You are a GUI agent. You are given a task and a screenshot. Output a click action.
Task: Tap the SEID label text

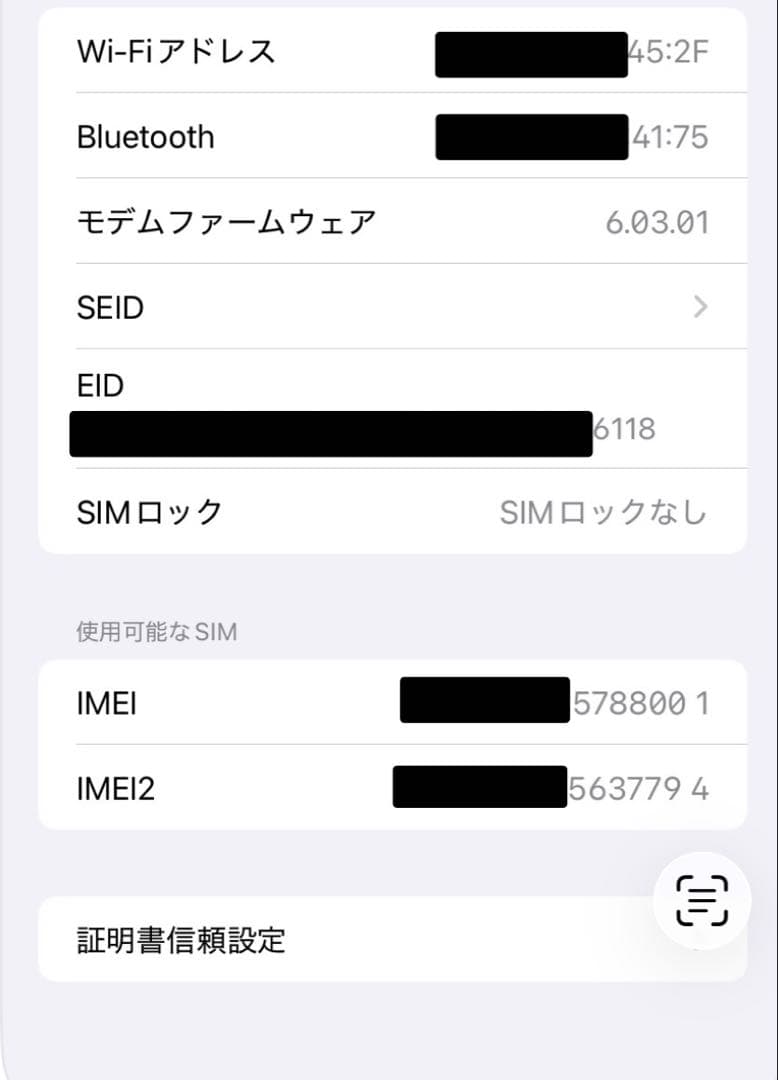[110, 308]
